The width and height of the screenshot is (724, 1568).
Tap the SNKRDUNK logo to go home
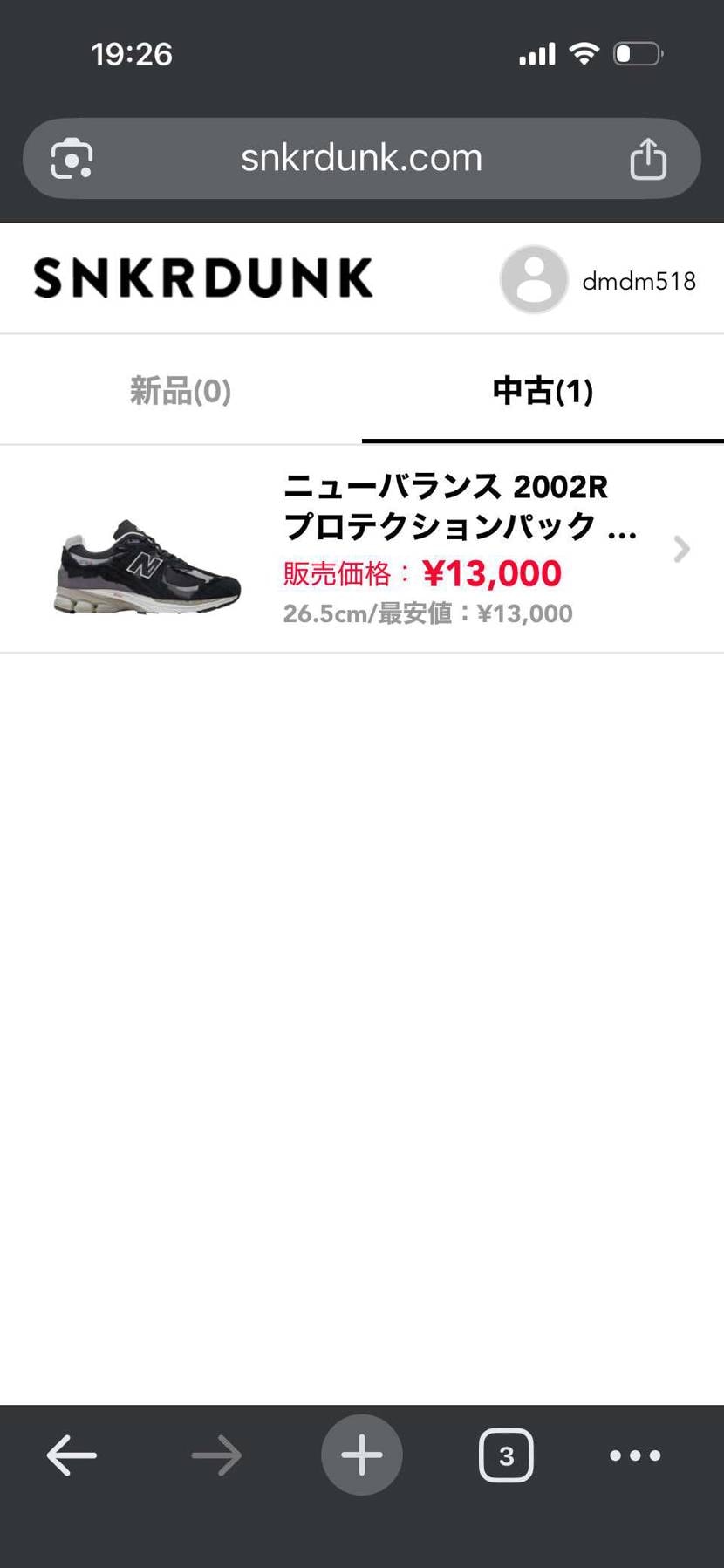(x=203, y=278)
